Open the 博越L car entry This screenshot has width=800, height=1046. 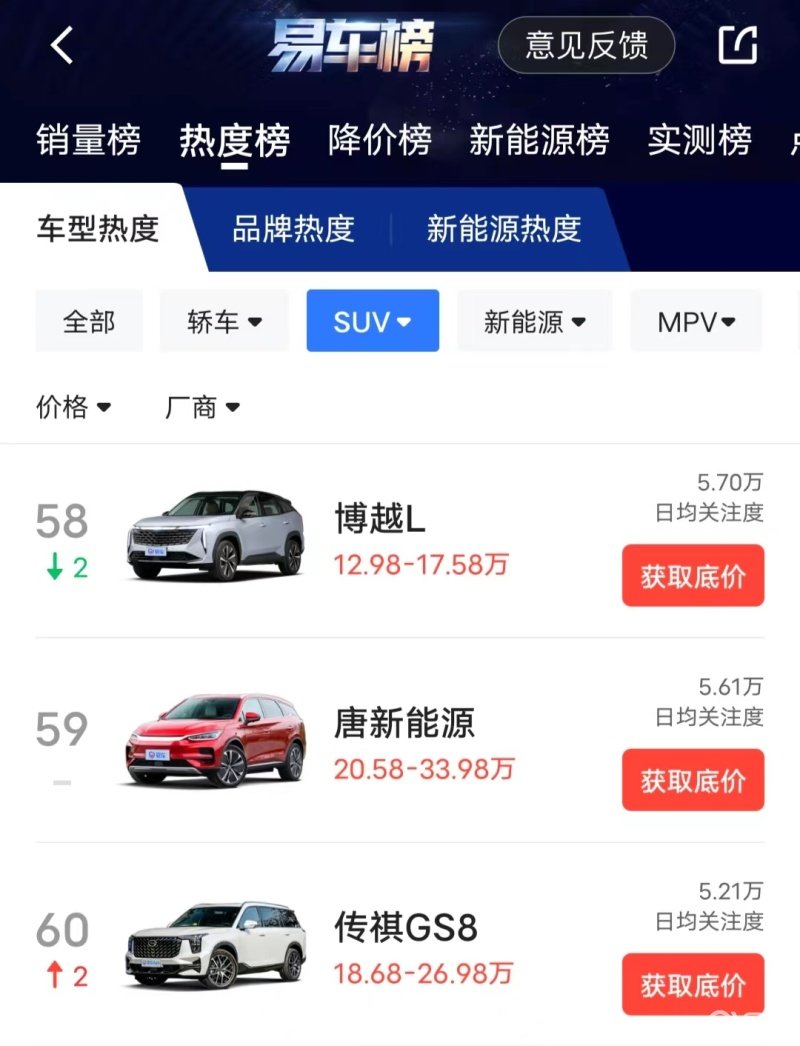[380, 520]
